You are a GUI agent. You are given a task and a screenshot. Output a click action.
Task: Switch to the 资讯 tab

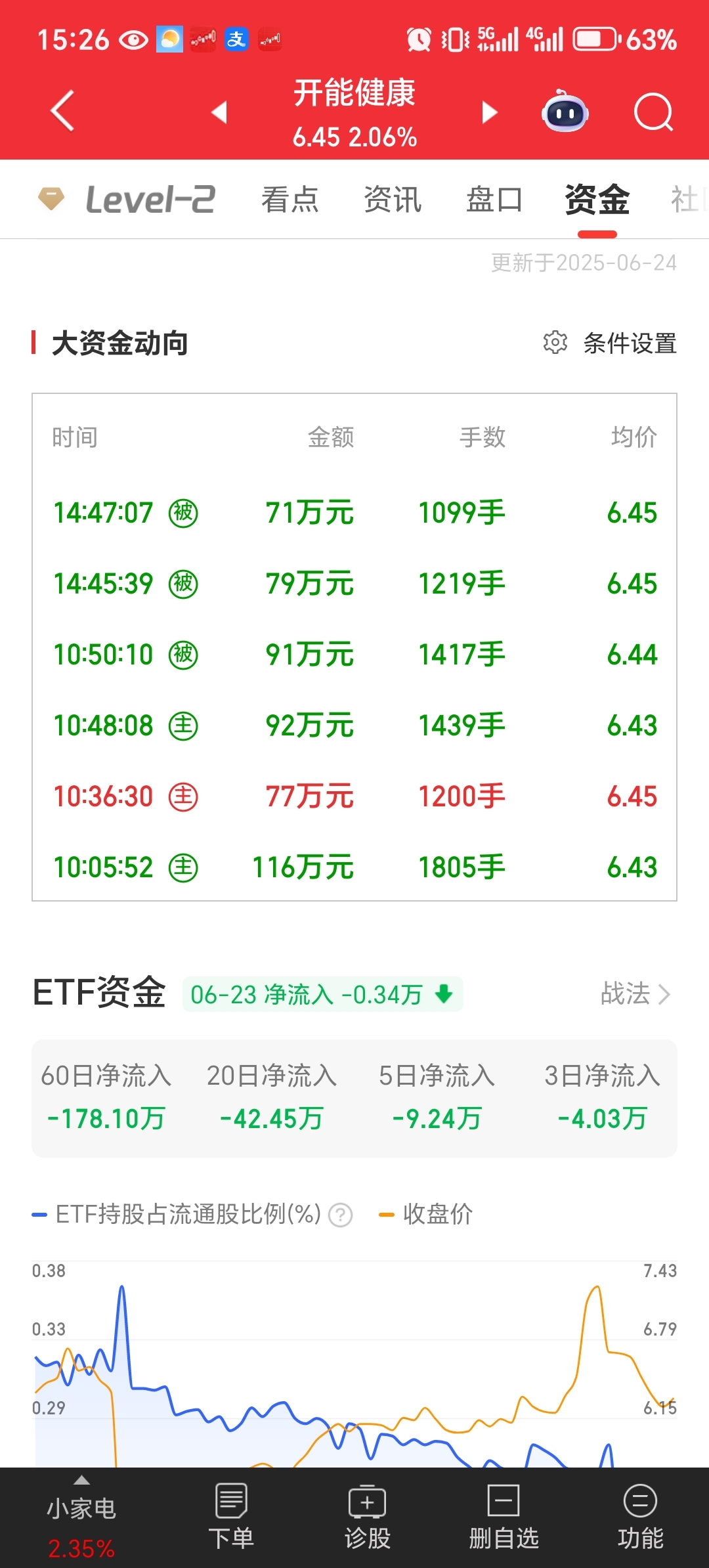[x=393, y=200]
